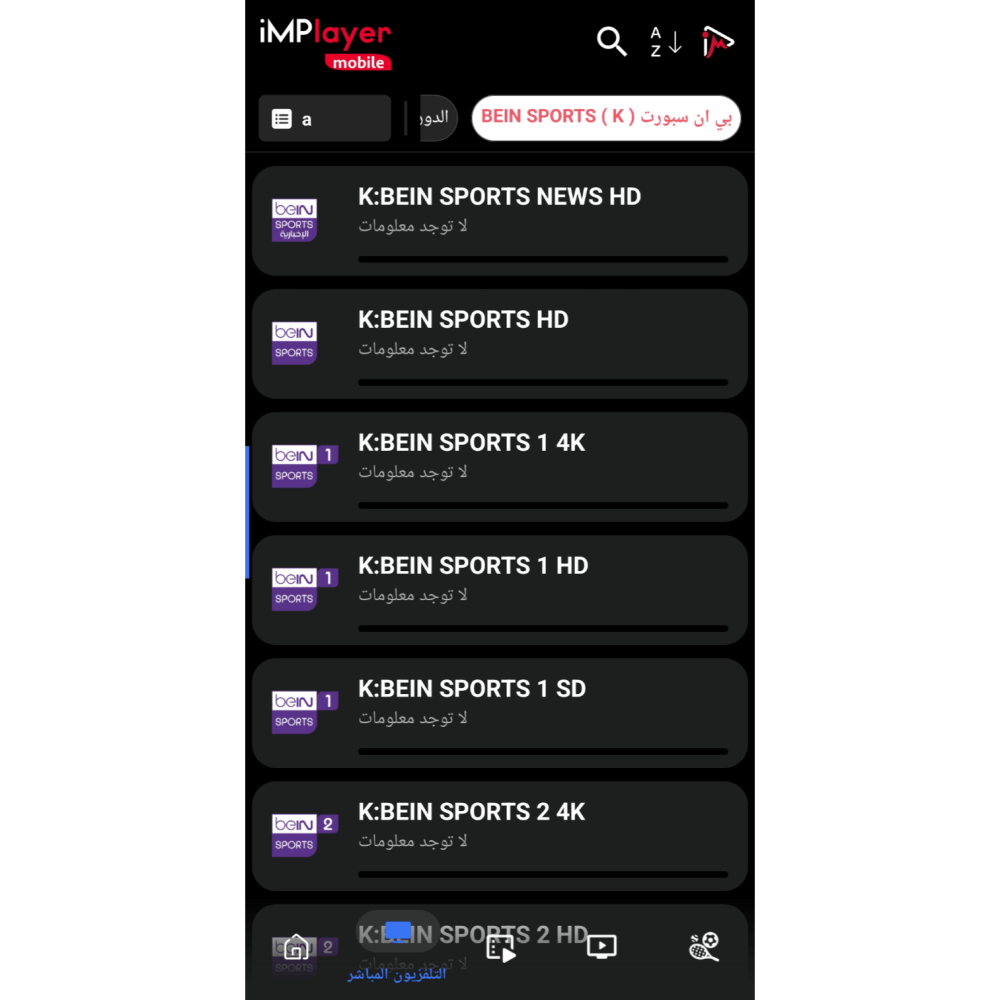Switch to the Live TV tab
Viewport: 1000px width, 1000px height.
(x=398, y=946)
